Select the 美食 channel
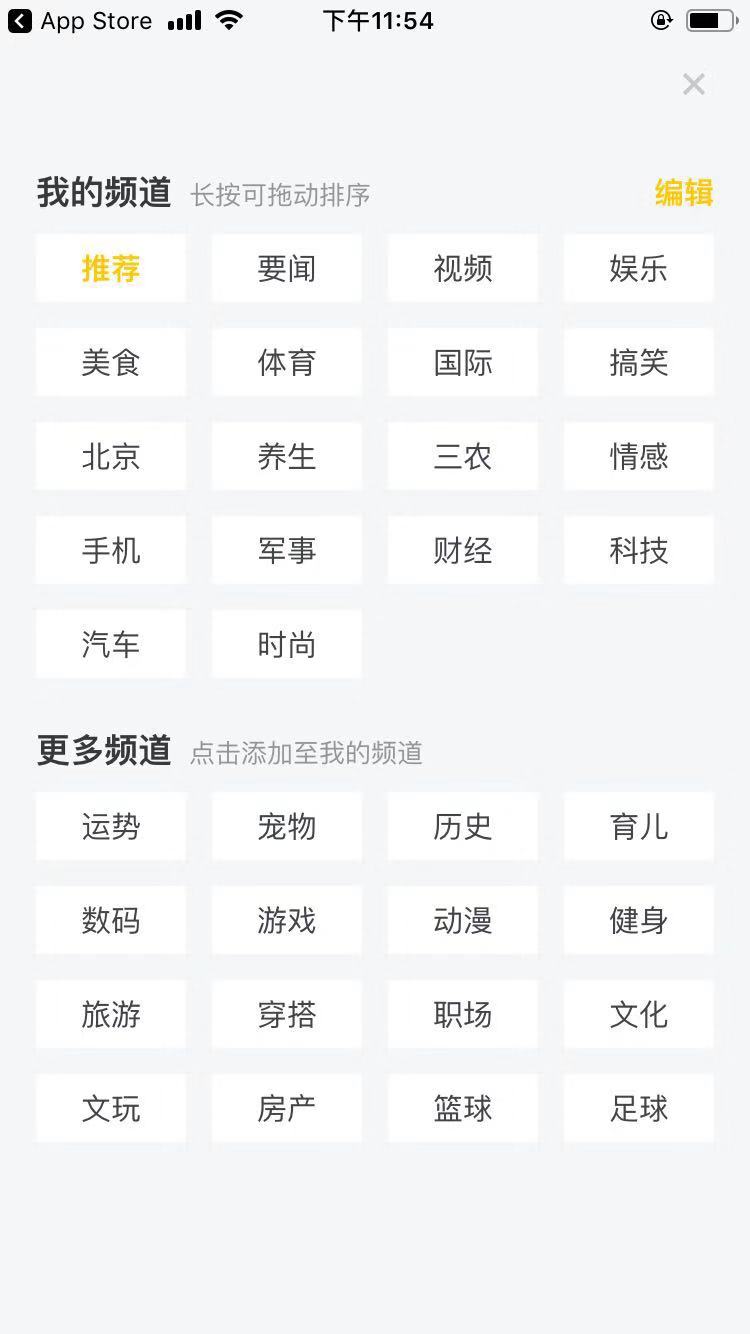Viewport: 750px width, 1334px height. pos(110,361)
